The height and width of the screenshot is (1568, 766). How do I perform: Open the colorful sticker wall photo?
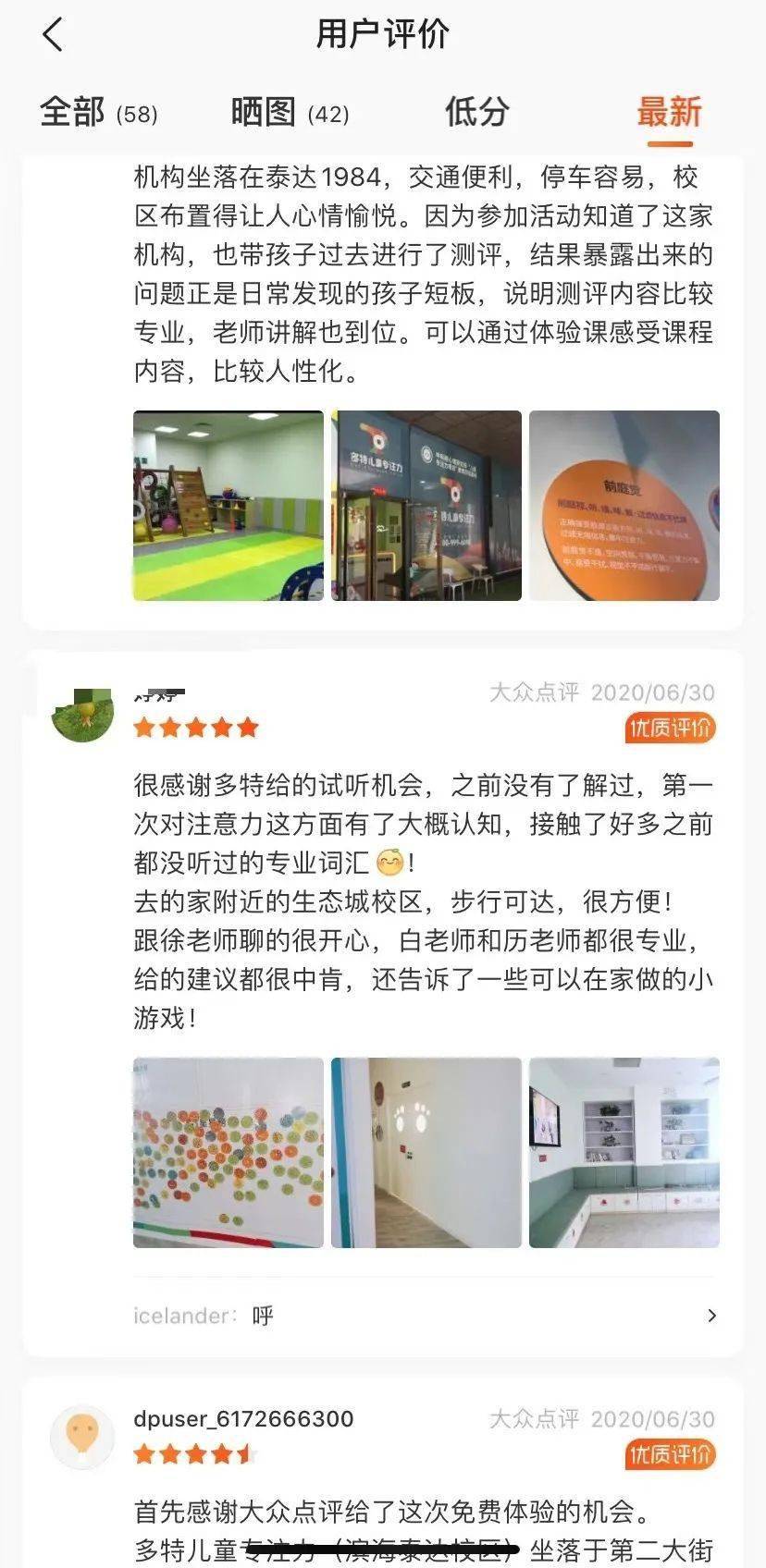229,1153
